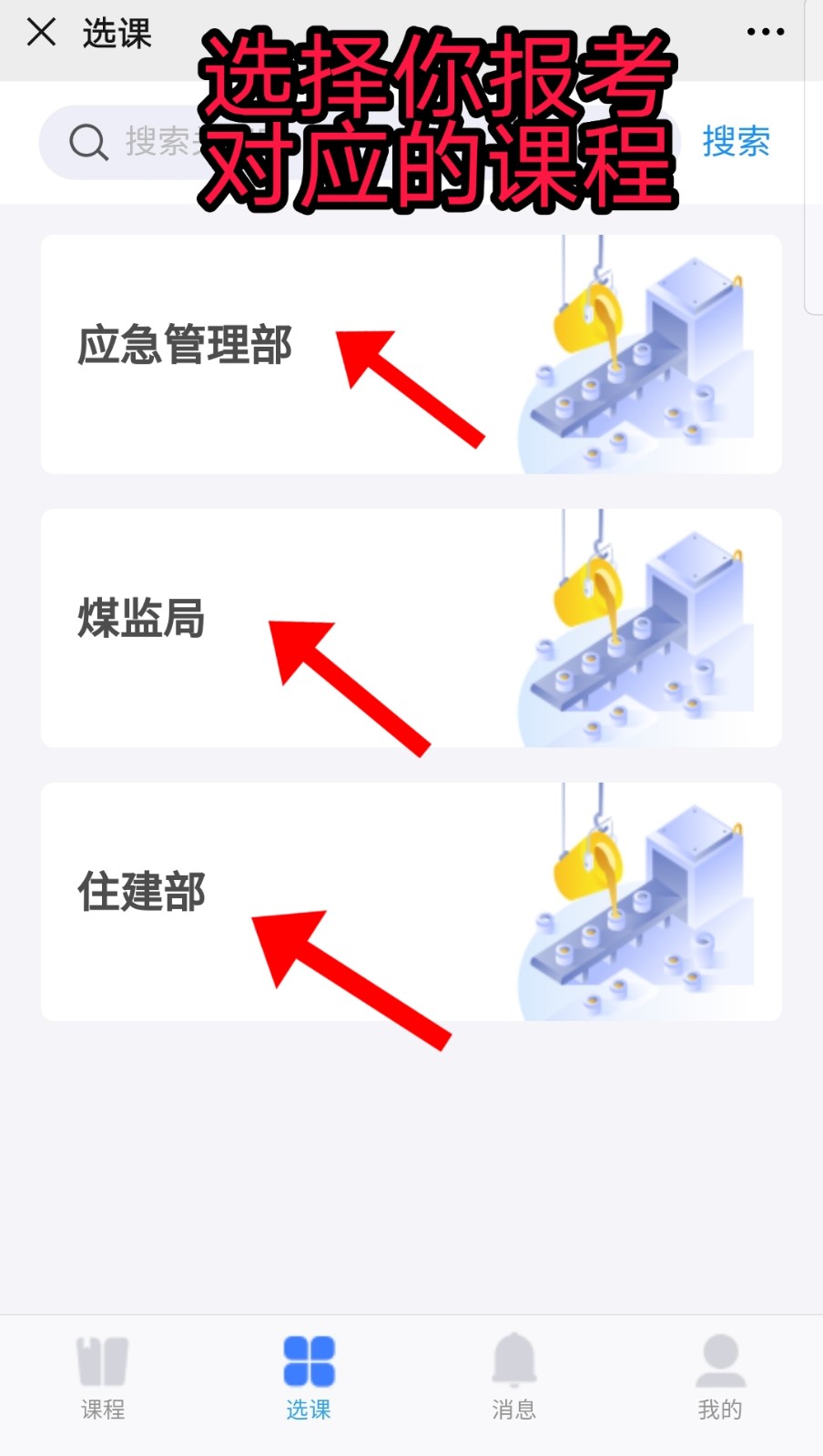
Task: Choose the 住建部 course card
Action: click(410, 901)
